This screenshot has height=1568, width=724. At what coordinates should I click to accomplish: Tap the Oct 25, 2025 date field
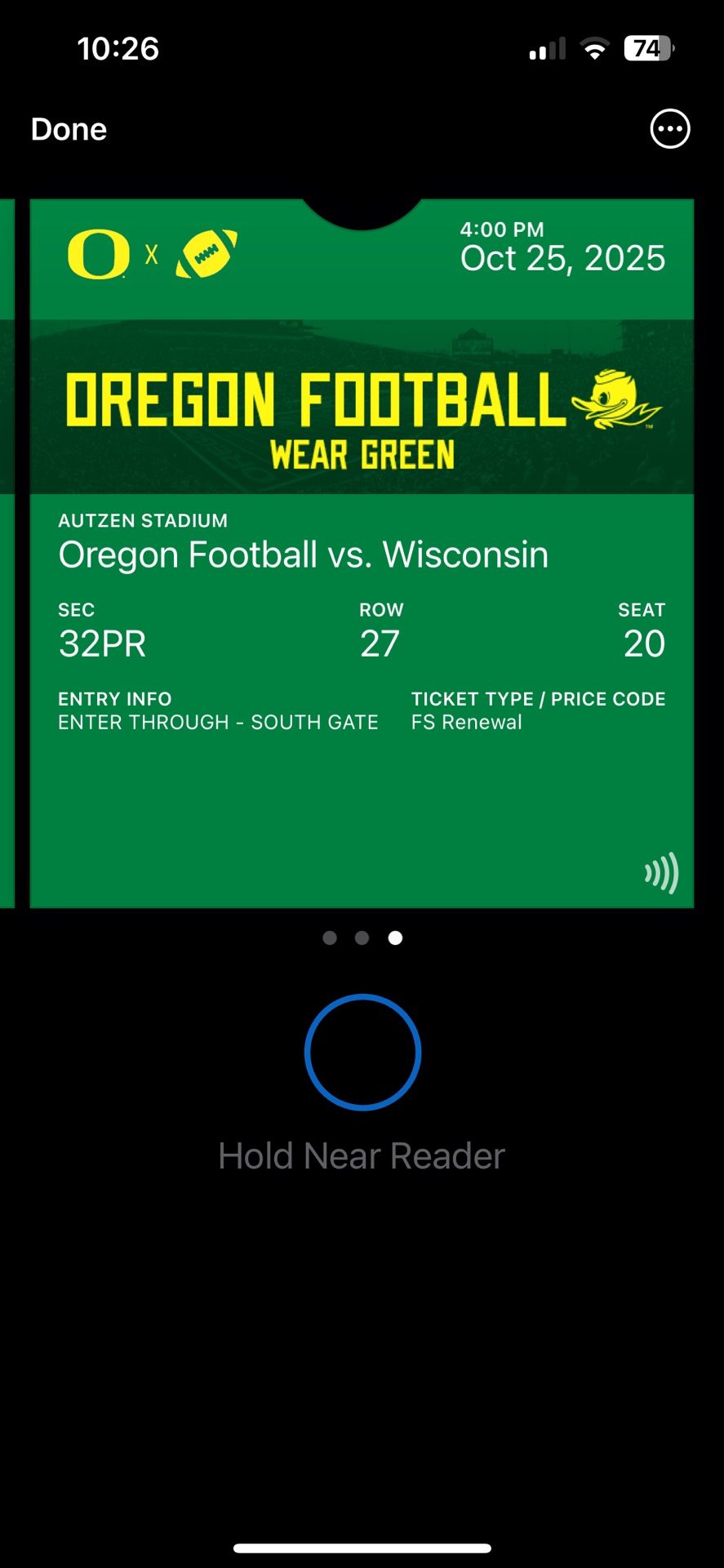(x=562, y=257)
